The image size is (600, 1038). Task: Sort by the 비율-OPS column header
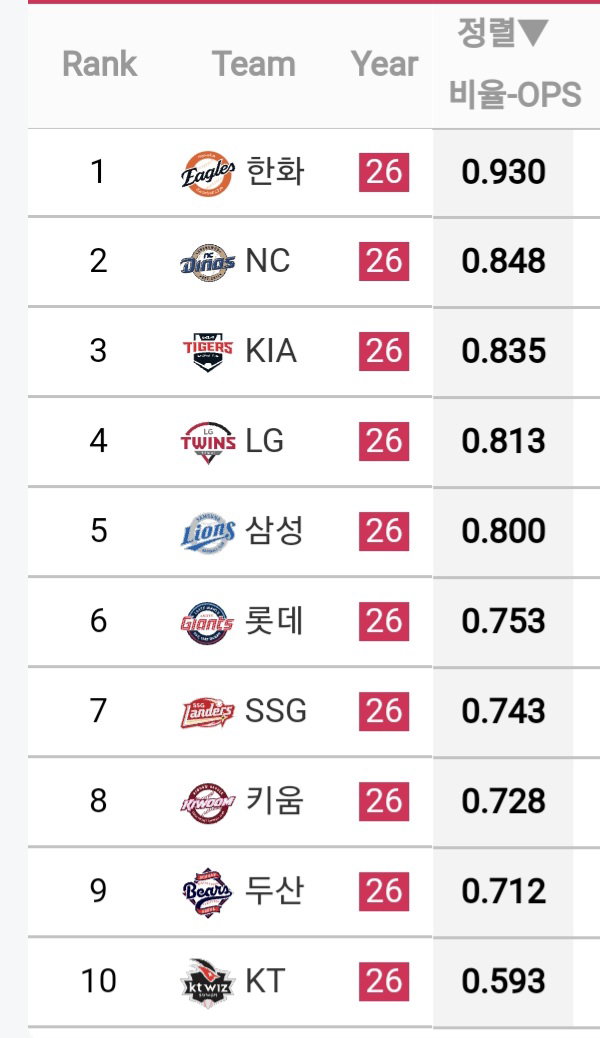pyautogui.click(x=515, y=64)
